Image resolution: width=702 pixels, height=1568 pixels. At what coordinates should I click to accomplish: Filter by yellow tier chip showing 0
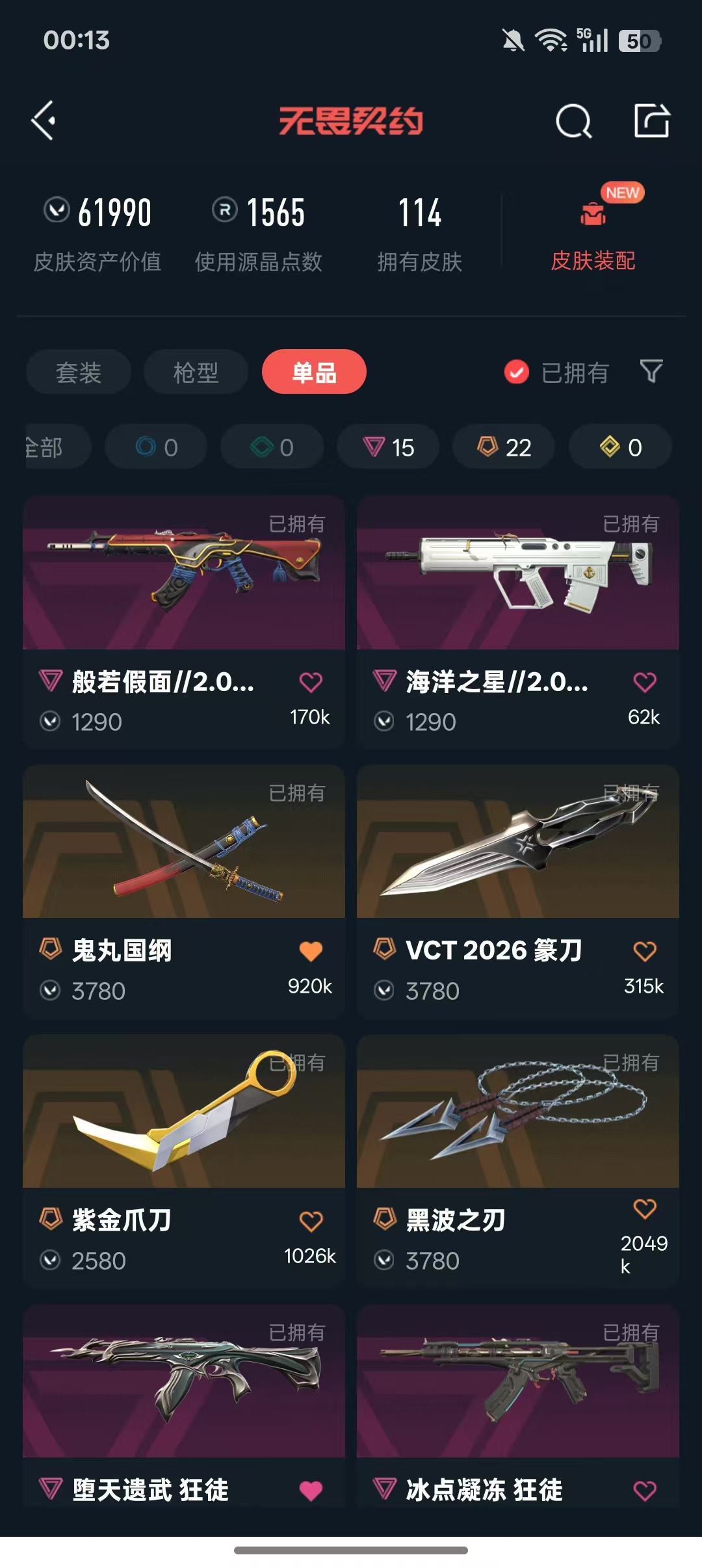point(620,447)
